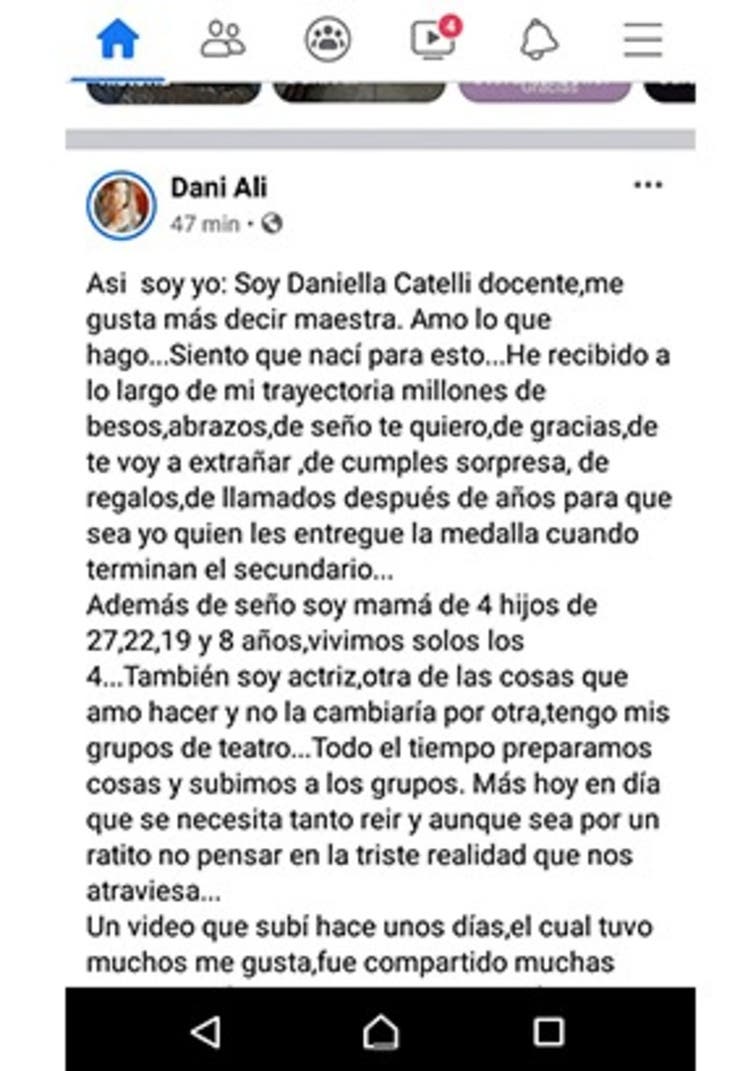Image resolution: width=740 pixels, height=1071 pixels.
Task: Open the post's three-dot options menu
Action: [x=648, y=185]
